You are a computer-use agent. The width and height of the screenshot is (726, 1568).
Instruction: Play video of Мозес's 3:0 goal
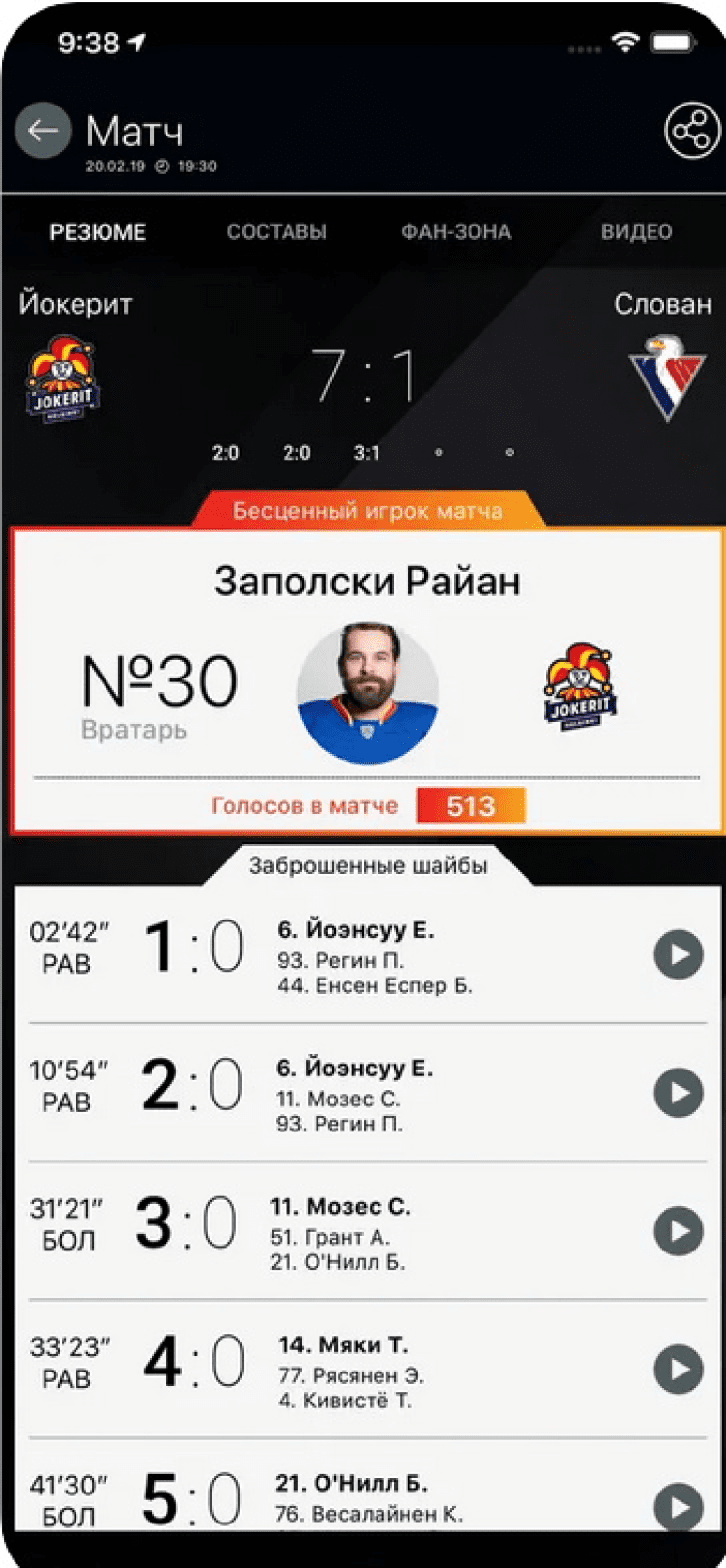coord(679,1231)
